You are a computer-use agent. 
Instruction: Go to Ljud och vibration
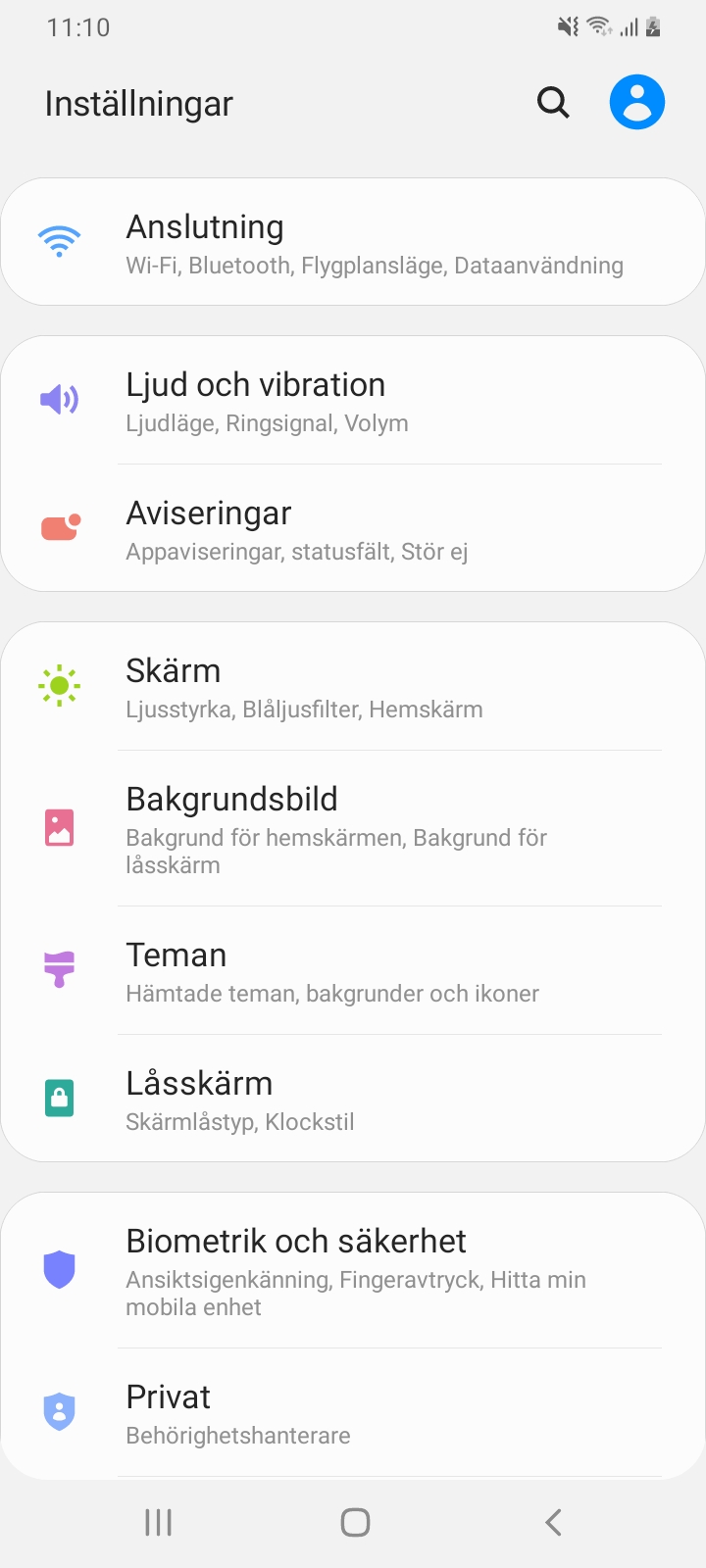(353, 401)
